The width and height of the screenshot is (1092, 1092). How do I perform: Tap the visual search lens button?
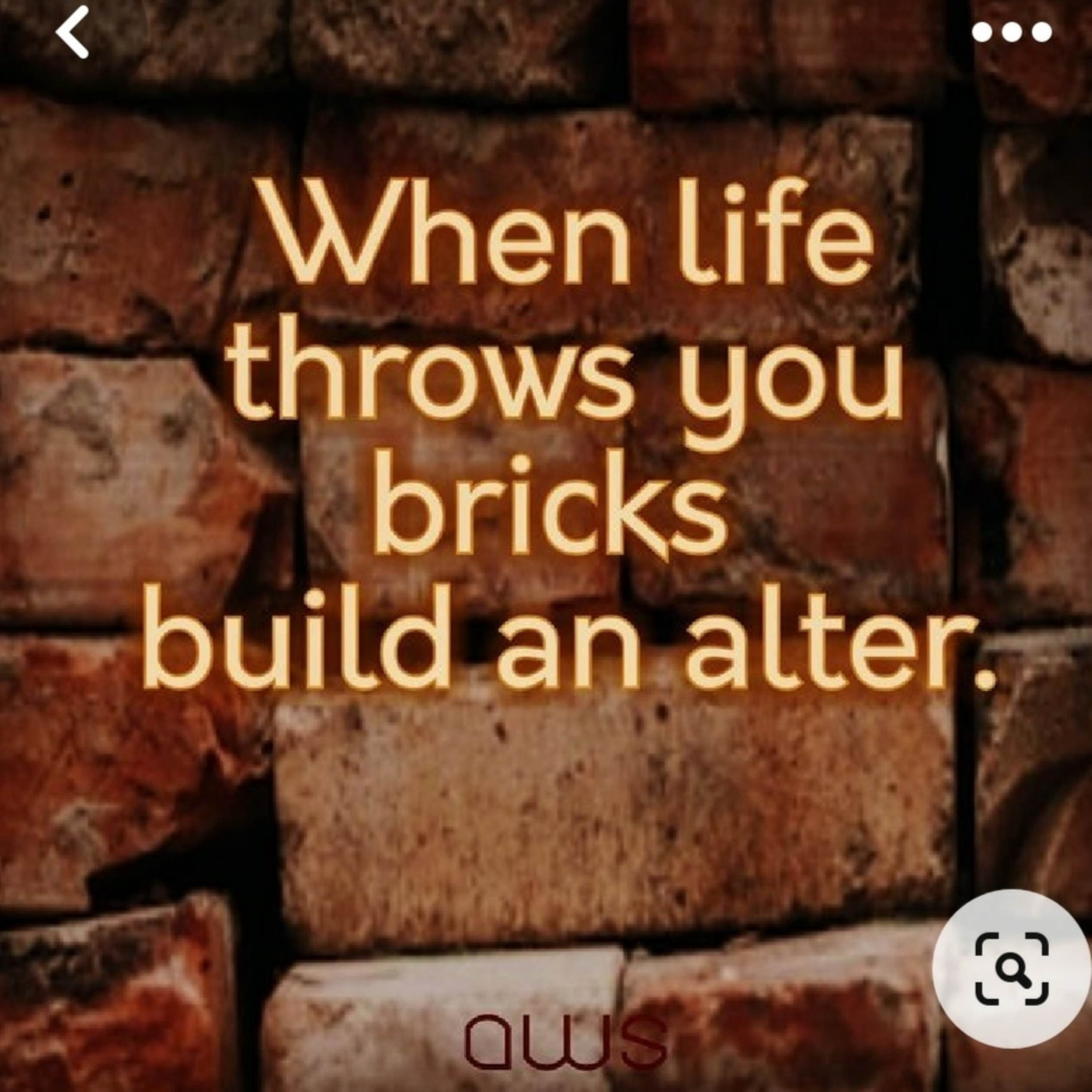pyautogui.click(x=1012, y=969)
